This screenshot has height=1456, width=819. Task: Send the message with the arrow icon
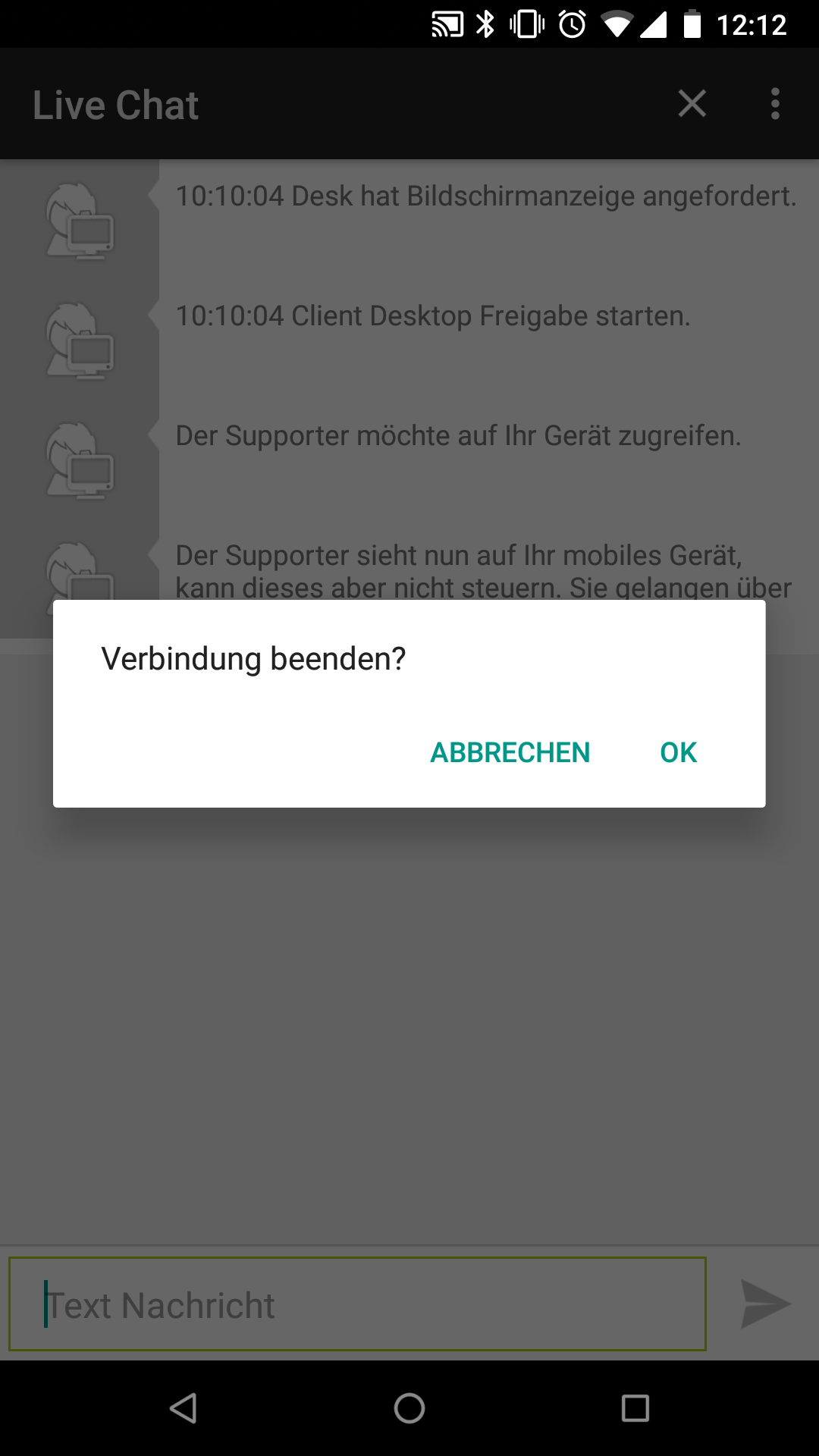765,1304
